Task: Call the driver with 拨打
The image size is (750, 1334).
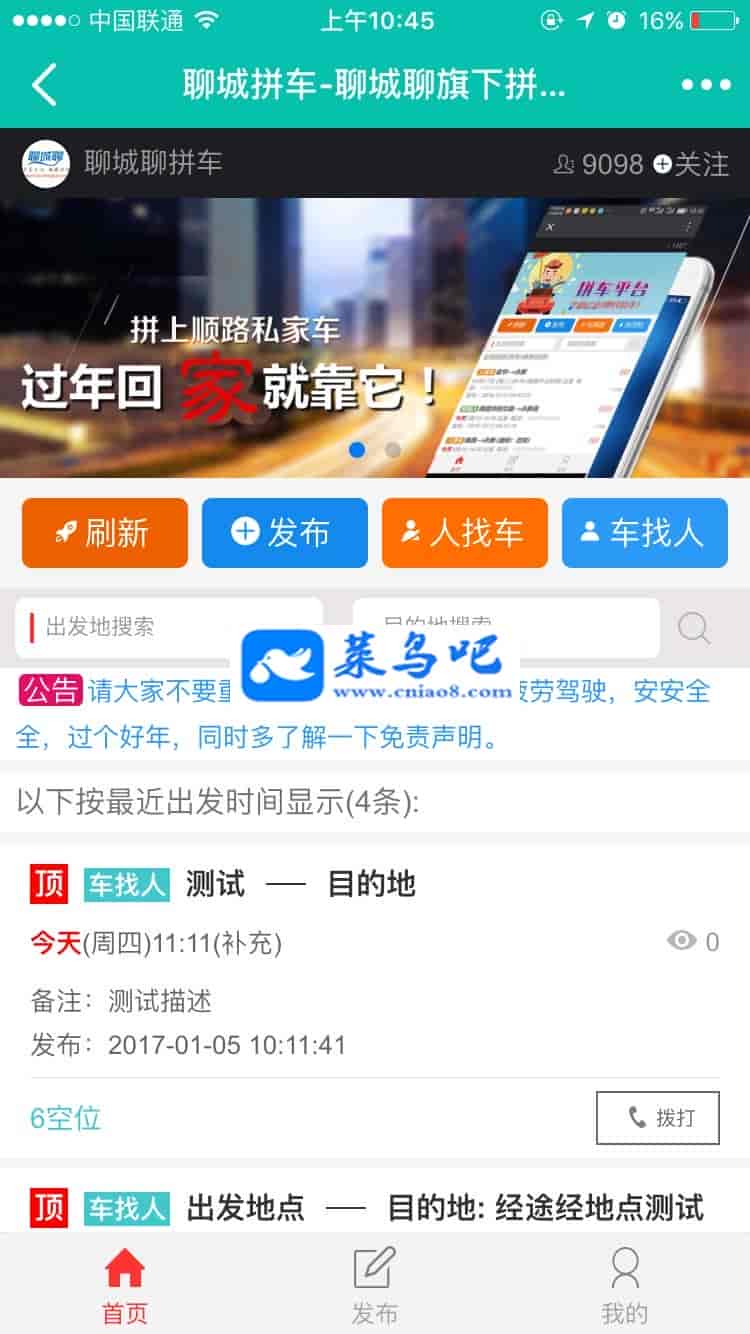Action: [x=658, y=1118]
